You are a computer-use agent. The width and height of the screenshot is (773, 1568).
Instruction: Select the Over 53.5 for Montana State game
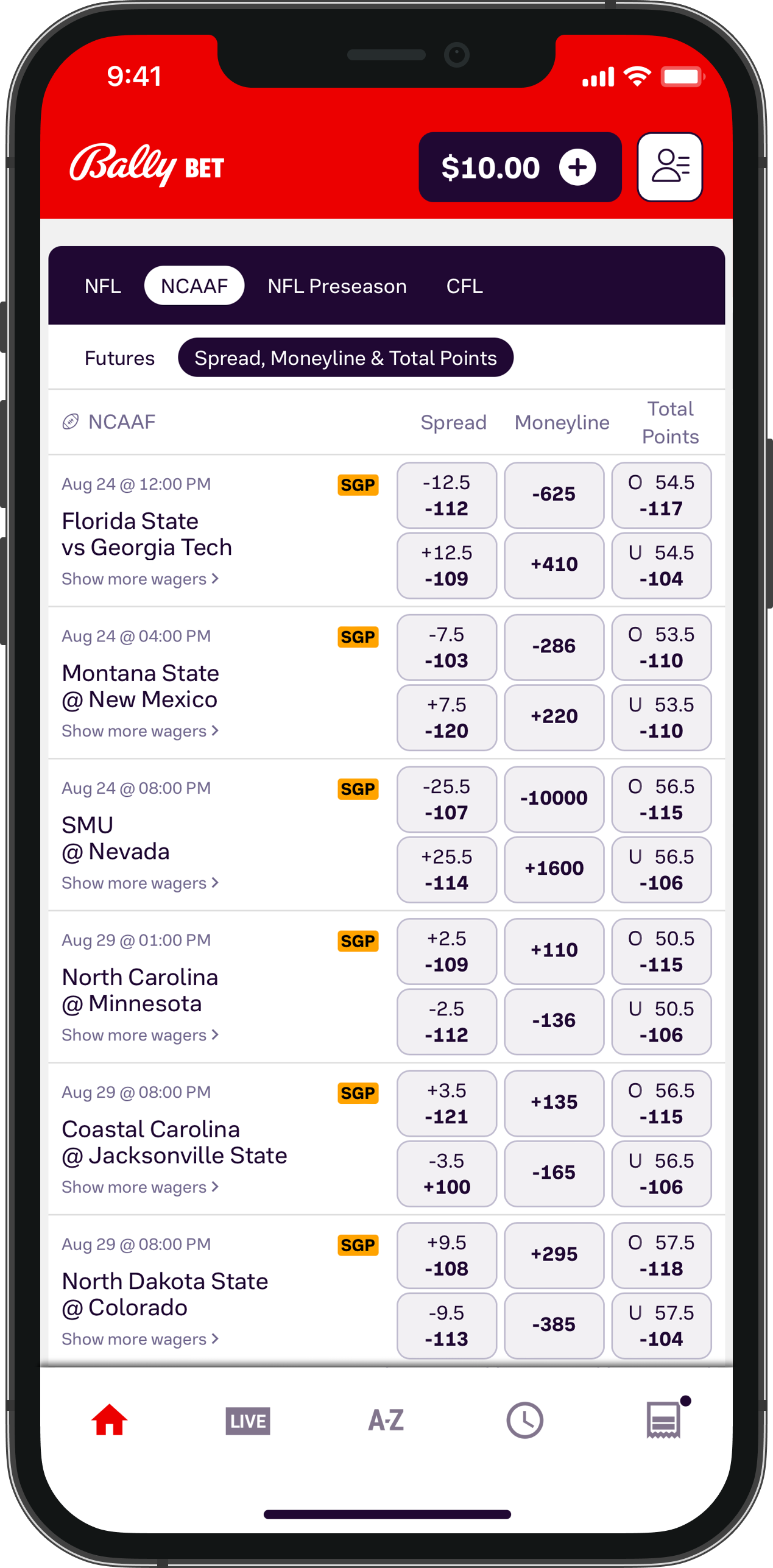661,647
